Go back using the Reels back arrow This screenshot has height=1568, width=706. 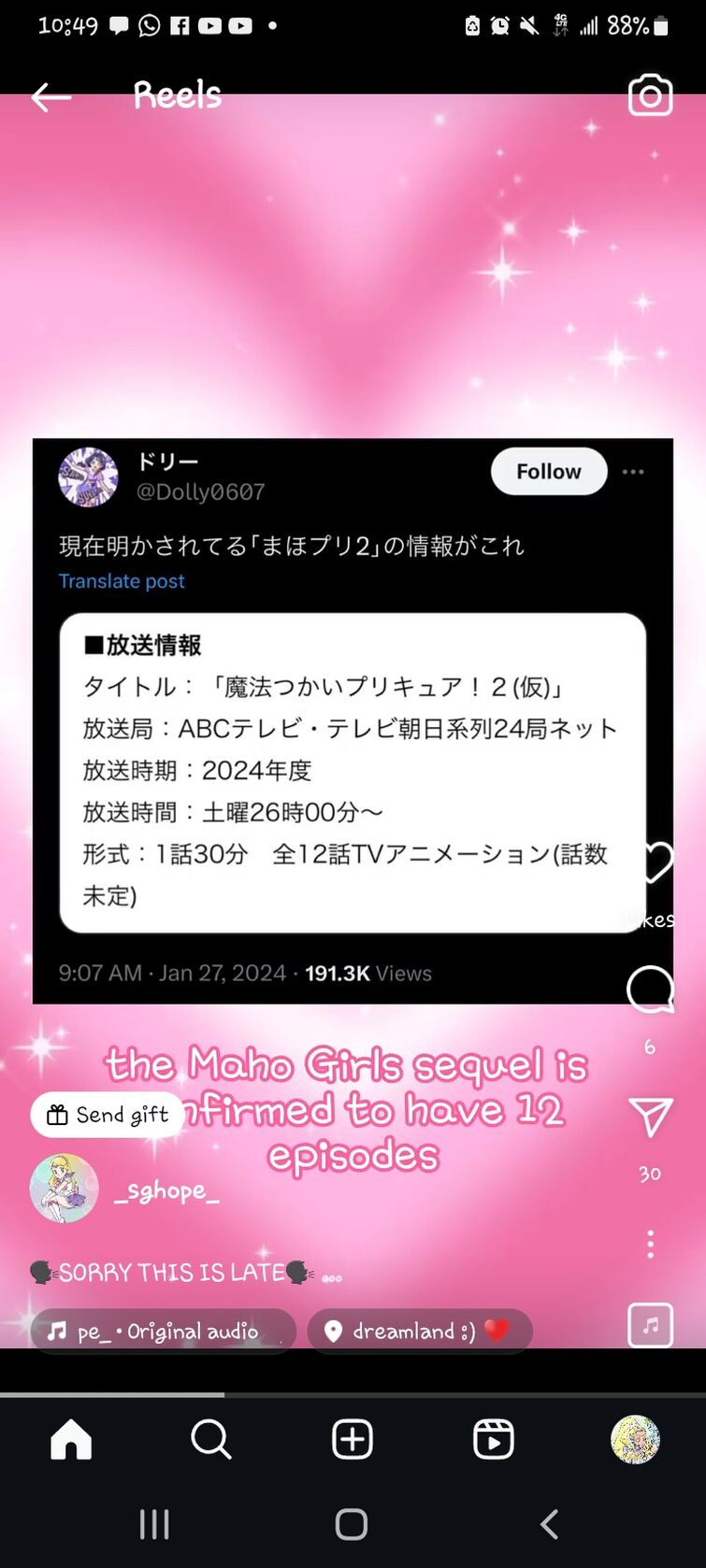coord(50,96)
